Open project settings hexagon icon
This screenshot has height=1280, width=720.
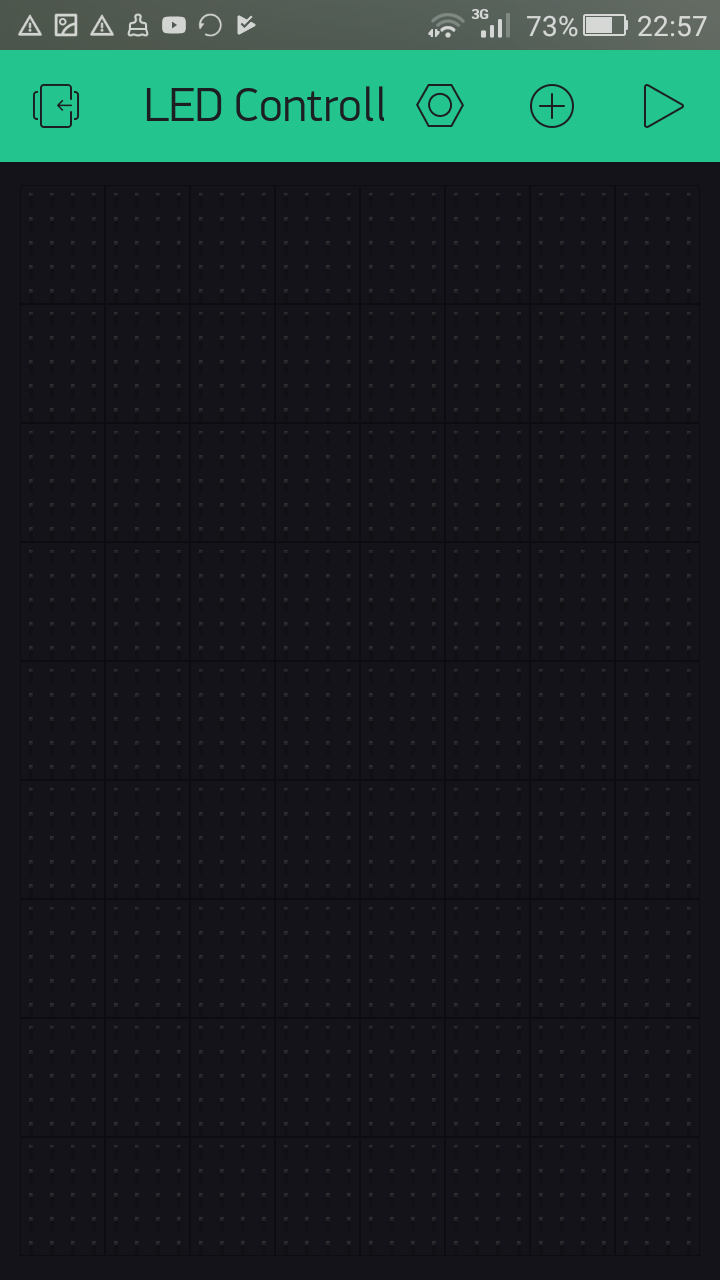[440, 105]
